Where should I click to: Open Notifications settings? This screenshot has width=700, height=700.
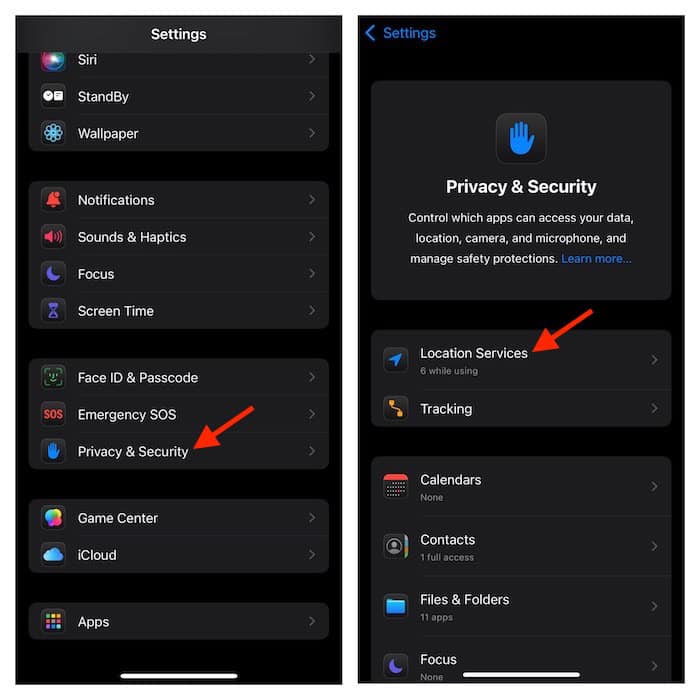[178, 200]
